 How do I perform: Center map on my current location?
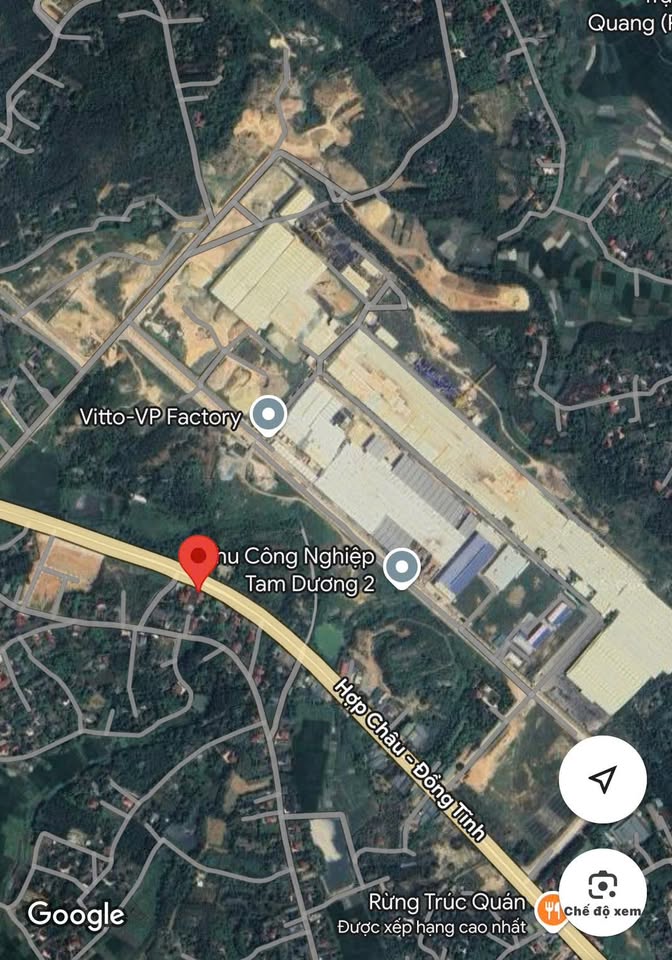point(602,779)
